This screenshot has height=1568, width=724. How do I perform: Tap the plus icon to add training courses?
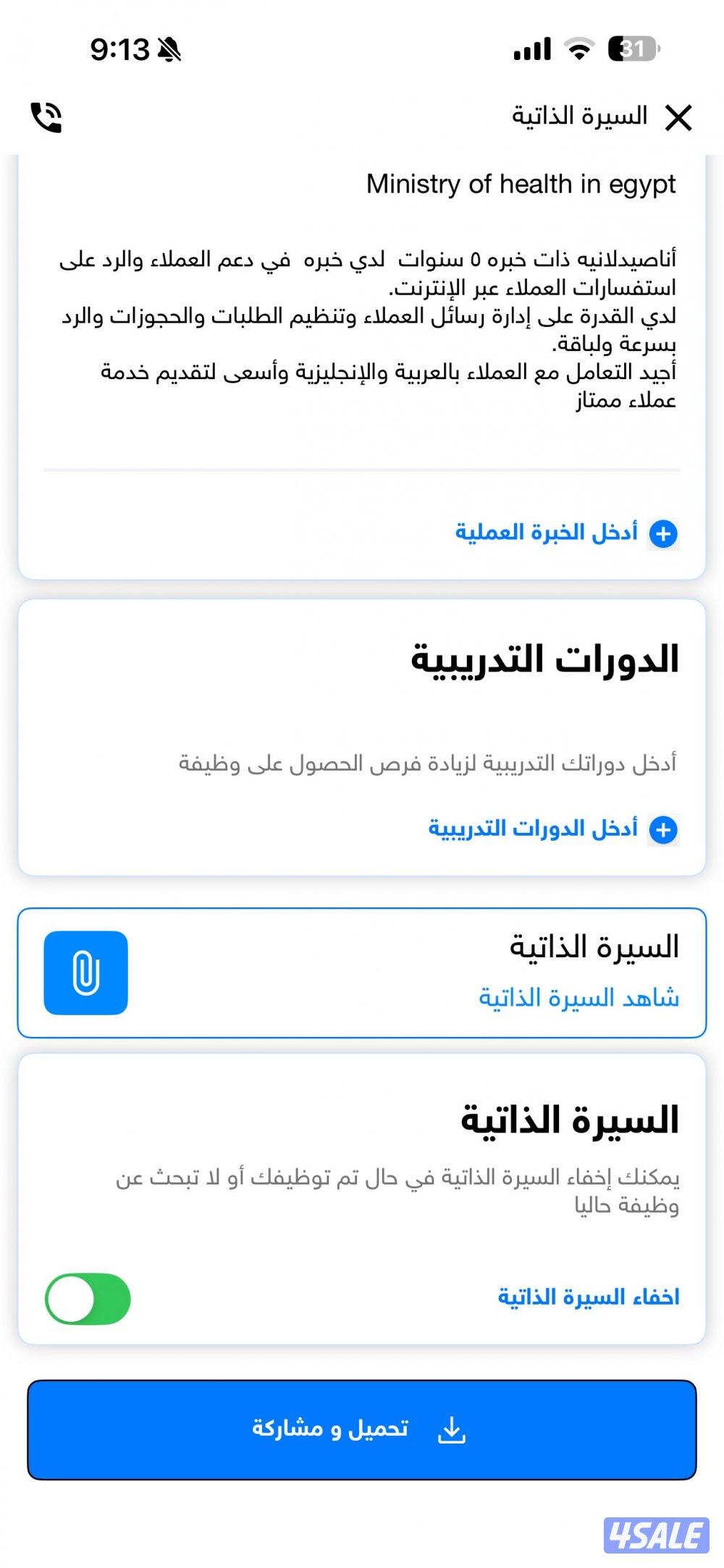(x=665, y=831)
